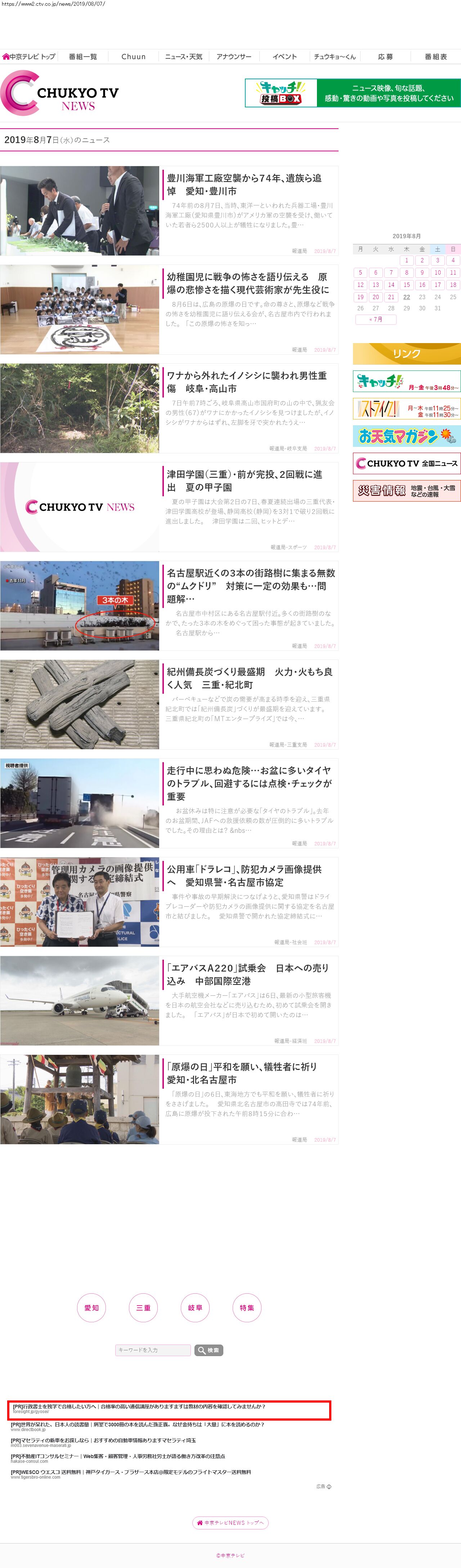Read the 豊川海軍工廠空襲から74年 article
461x1568 pixels.
244,185
